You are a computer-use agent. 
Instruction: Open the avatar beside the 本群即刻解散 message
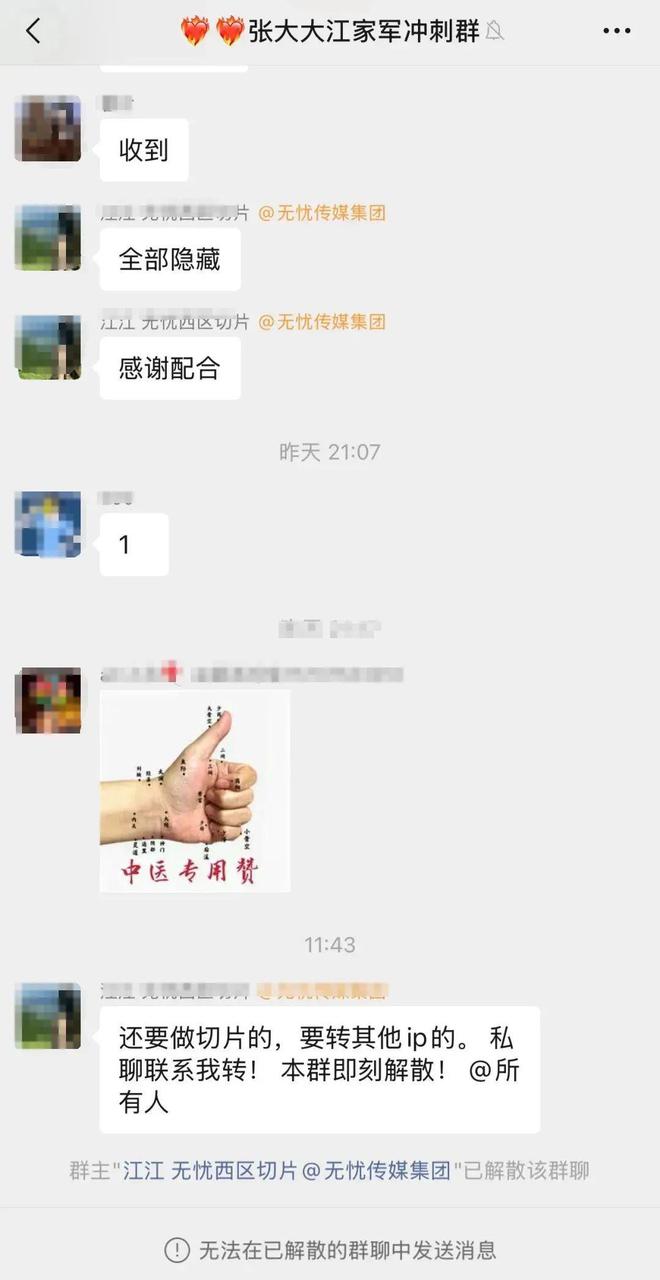[48, 1015]
